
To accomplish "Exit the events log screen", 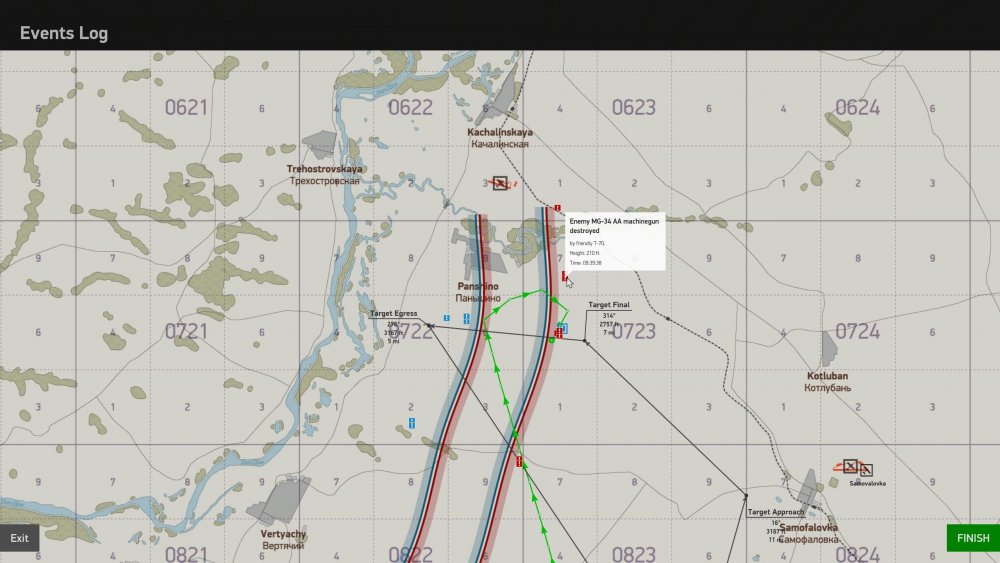I will [19, 537].
